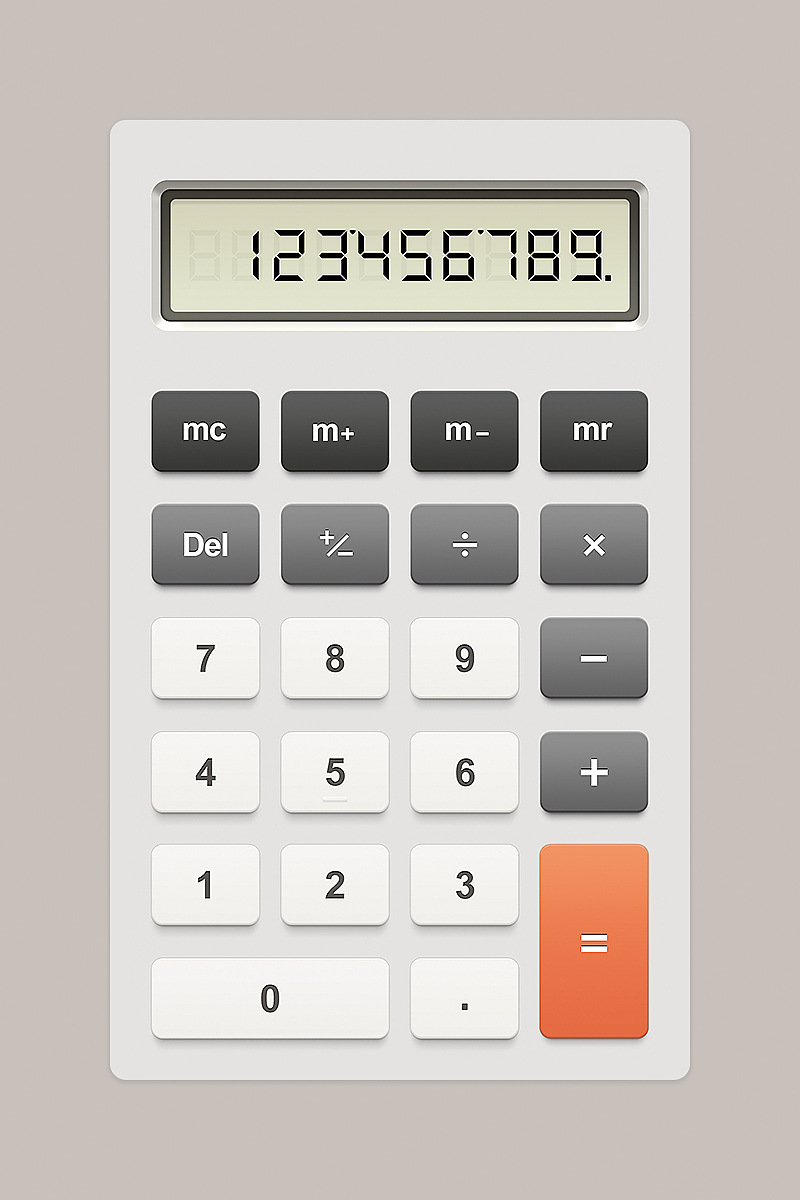Delete the last digit with Del
Image resolution: width=800 pixels, height=1200 pixels.
pos(205,544)
